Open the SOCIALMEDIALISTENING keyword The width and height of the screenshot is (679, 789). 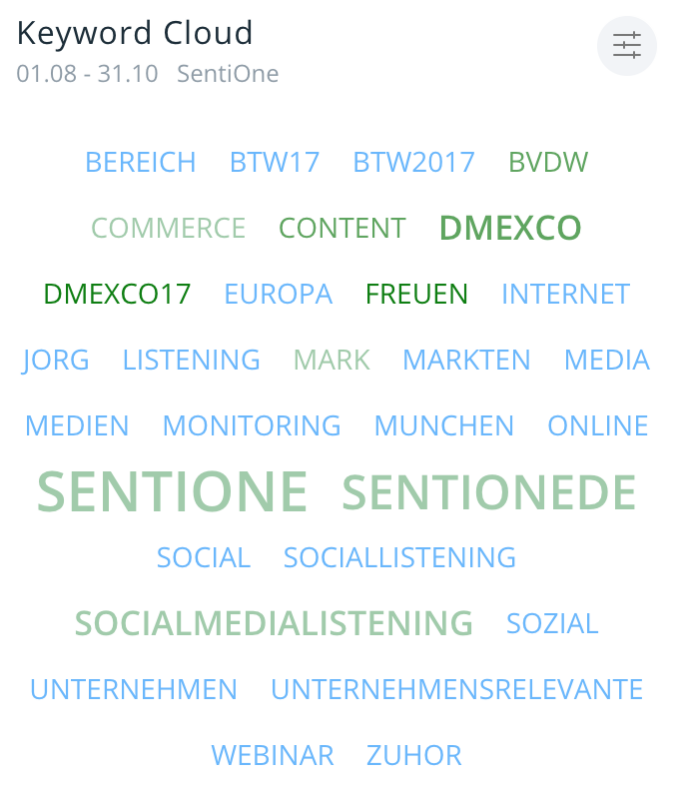(274, 623)
